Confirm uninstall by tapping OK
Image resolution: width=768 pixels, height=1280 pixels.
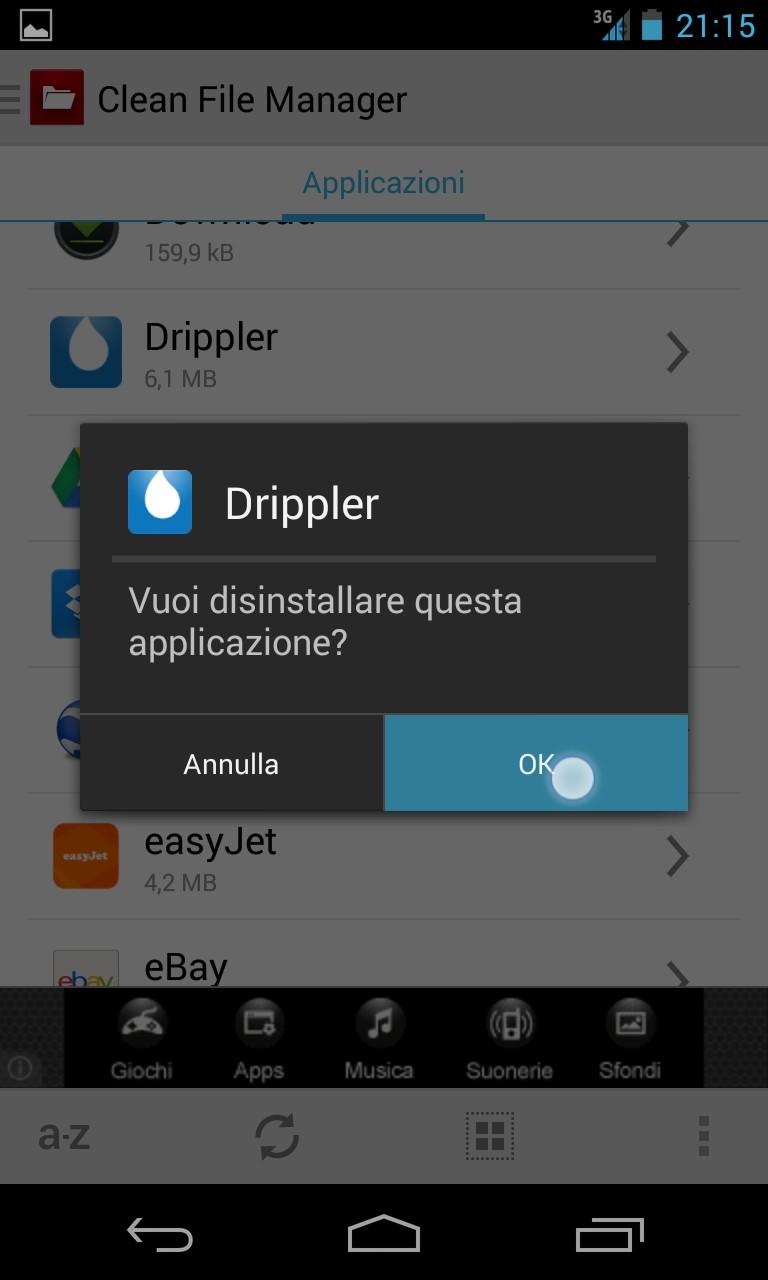pyautogui.click(x=536, y=764)
